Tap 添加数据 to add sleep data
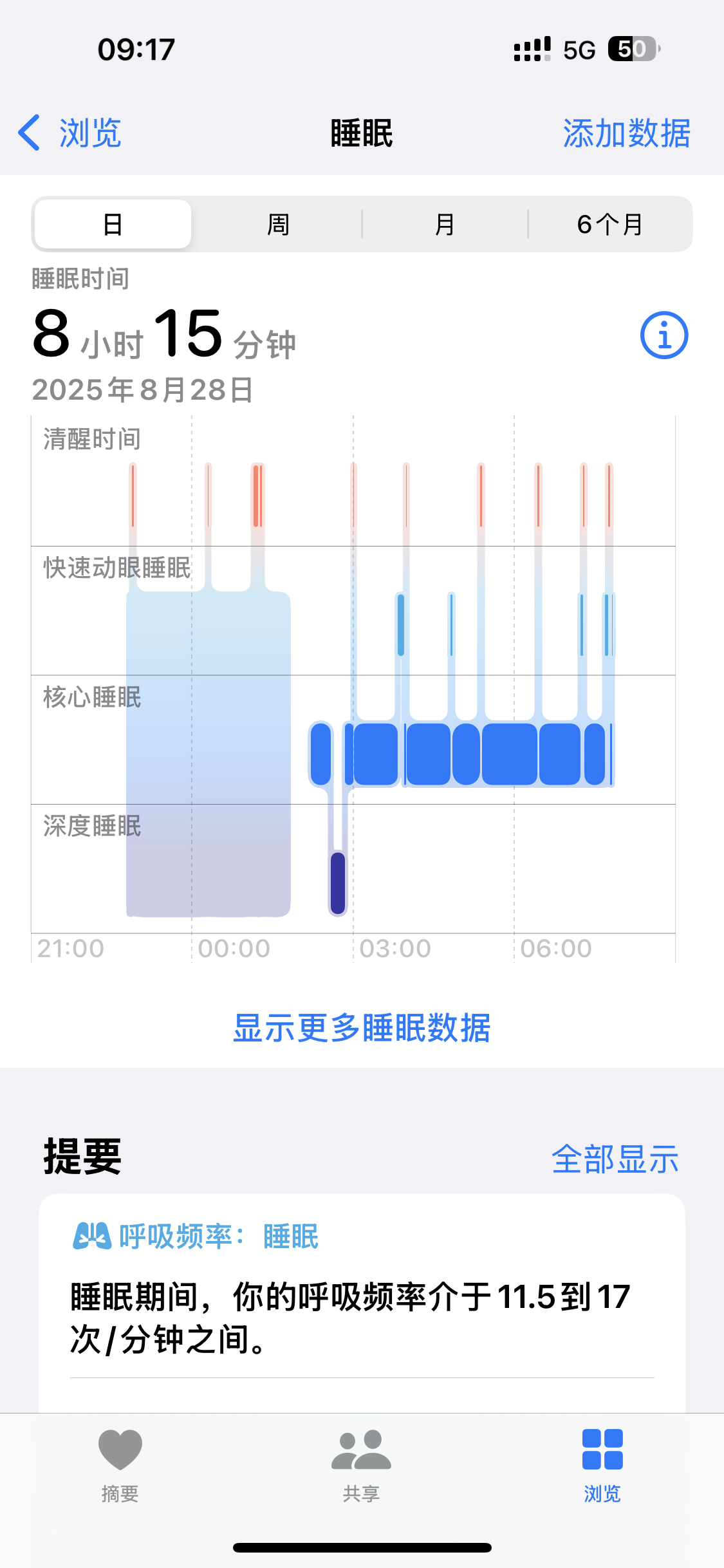This screenshot has width=724, height=1568. click(627, 133)
